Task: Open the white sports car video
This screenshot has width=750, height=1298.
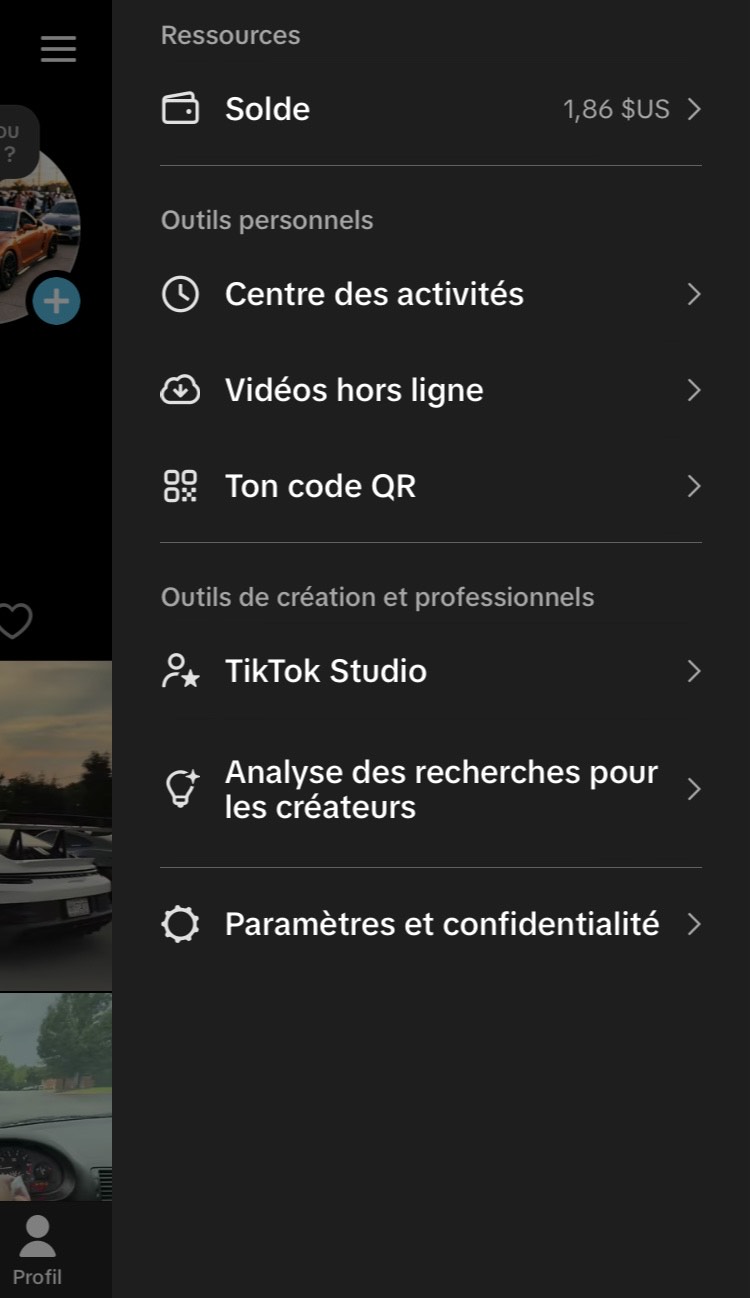Action: click(x=56, y=826)
